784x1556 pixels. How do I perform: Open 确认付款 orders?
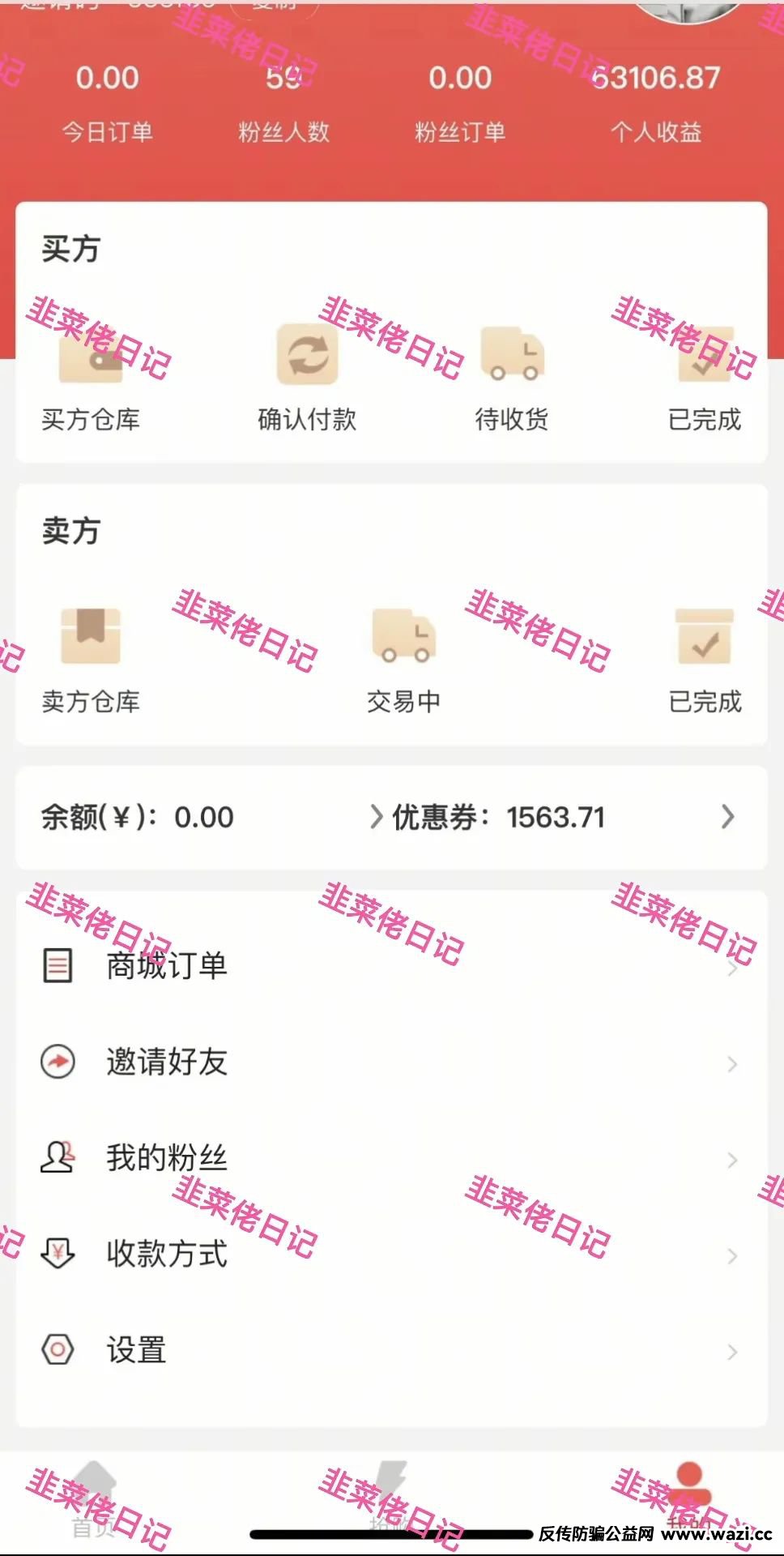(x=307, y=379)
